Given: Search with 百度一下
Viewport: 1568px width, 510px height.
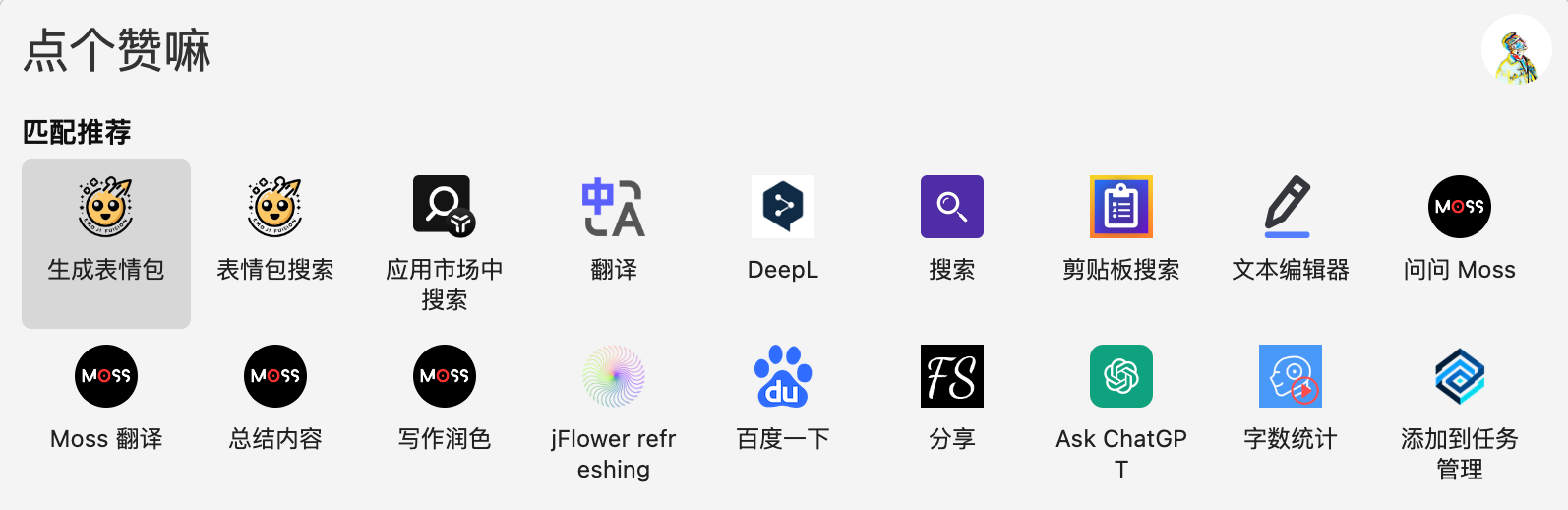Looking at the screenshot, I should click(x=783, y=394).
